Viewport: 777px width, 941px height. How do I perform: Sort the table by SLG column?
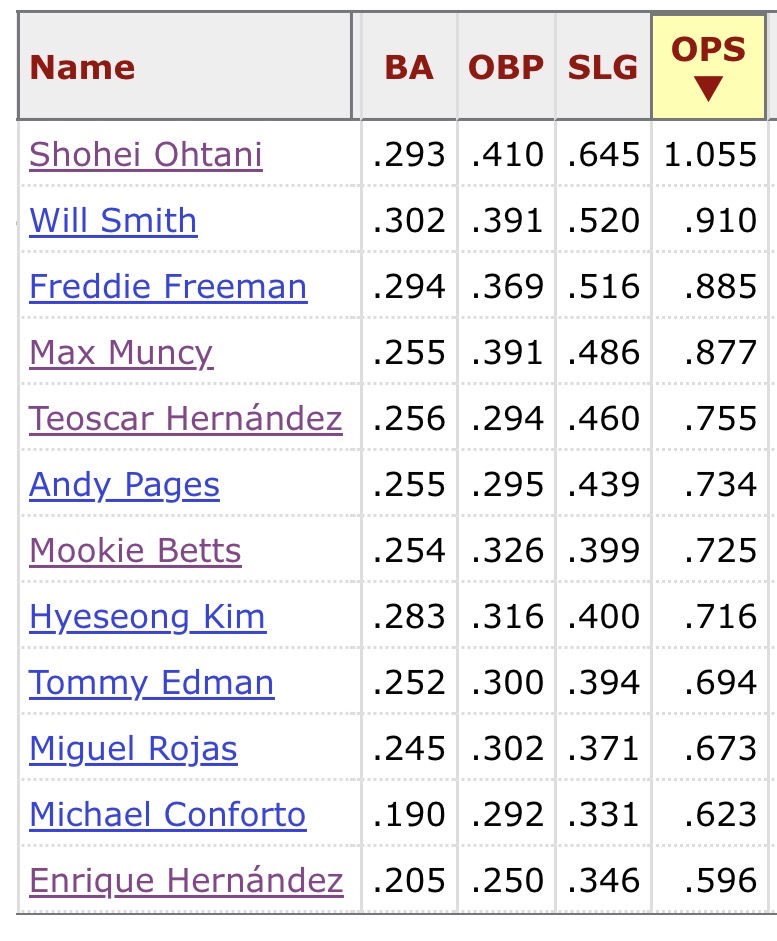602,67
